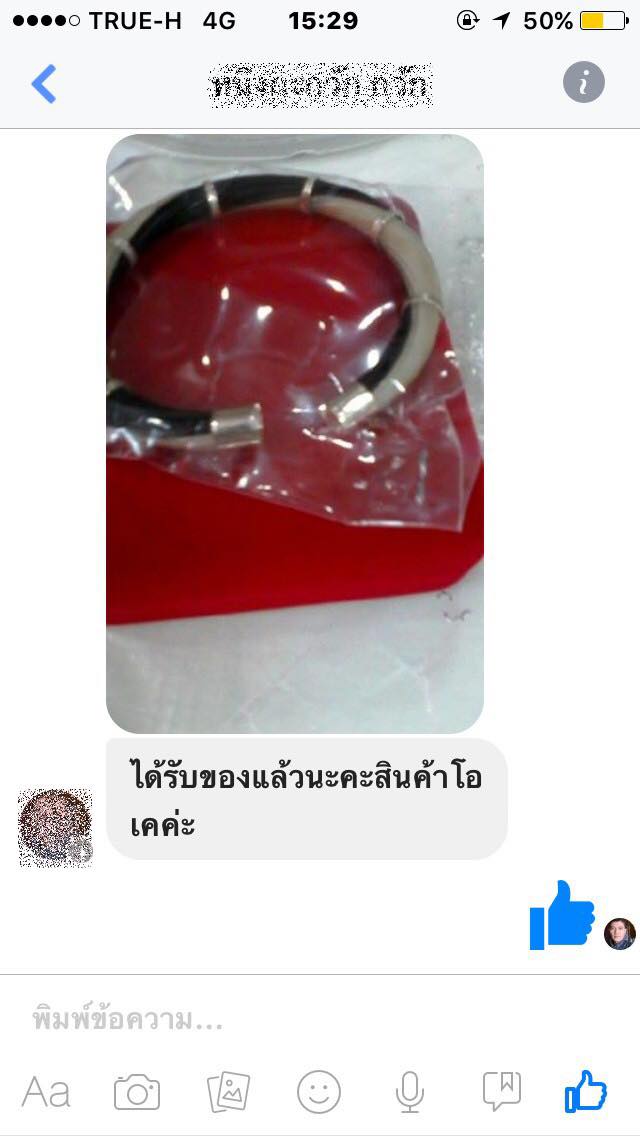Open the emoji and sticker picker
Viewport: 640px width, 1136px height.
pyautogui.click(x=319, y=1092)
